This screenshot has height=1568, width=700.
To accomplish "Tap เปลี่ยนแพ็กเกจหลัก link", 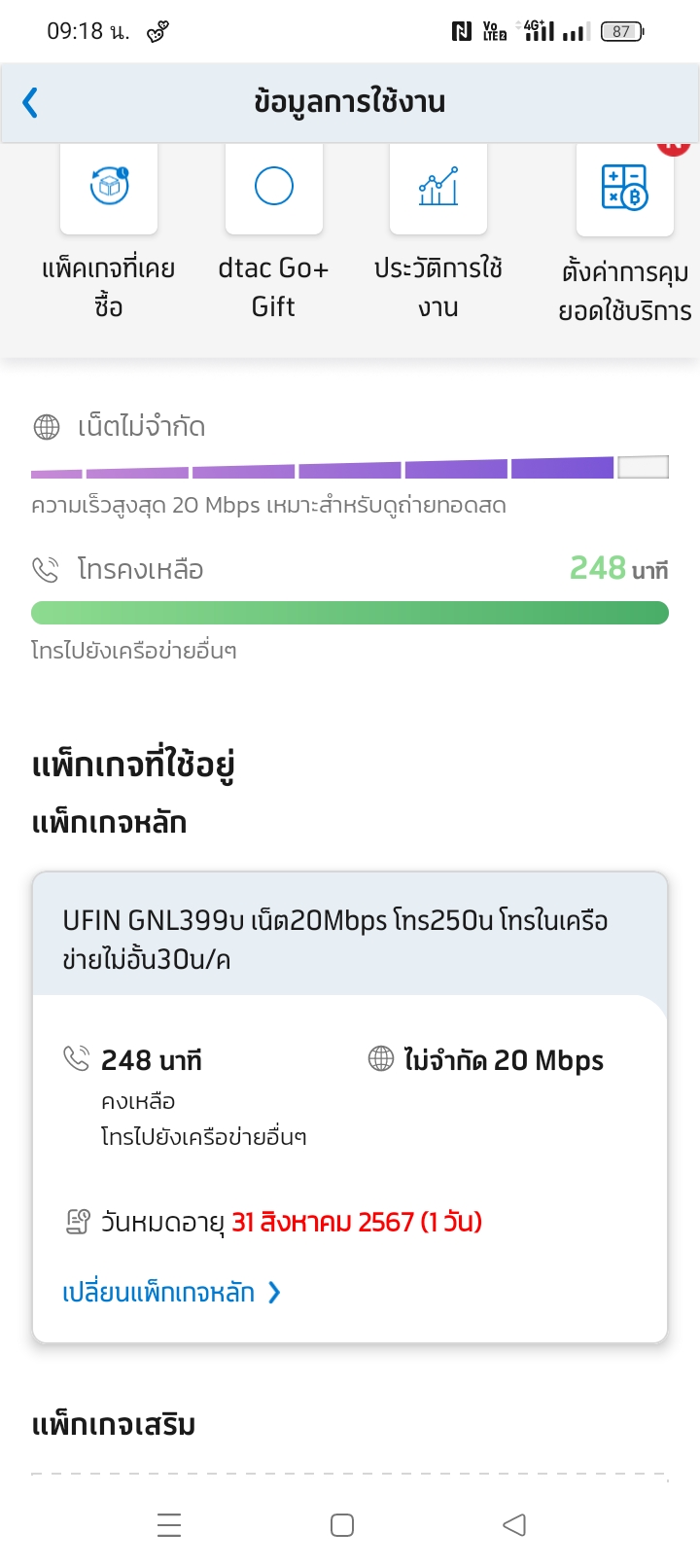I will pos(171,1293).
